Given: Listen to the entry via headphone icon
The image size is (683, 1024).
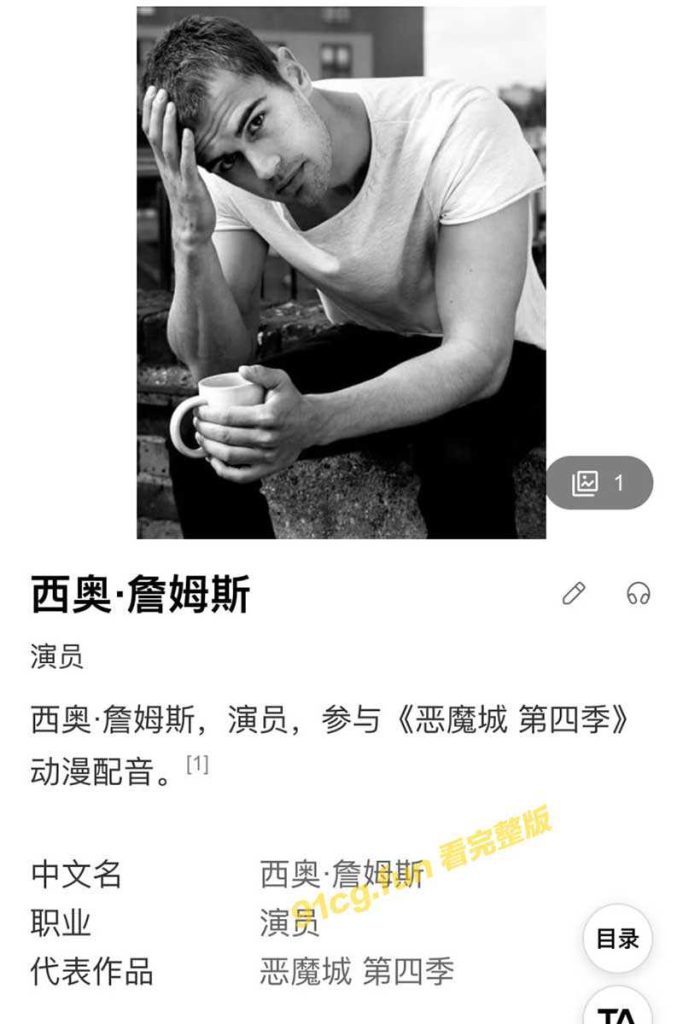Looking at the screenshot, I should 638,594.
